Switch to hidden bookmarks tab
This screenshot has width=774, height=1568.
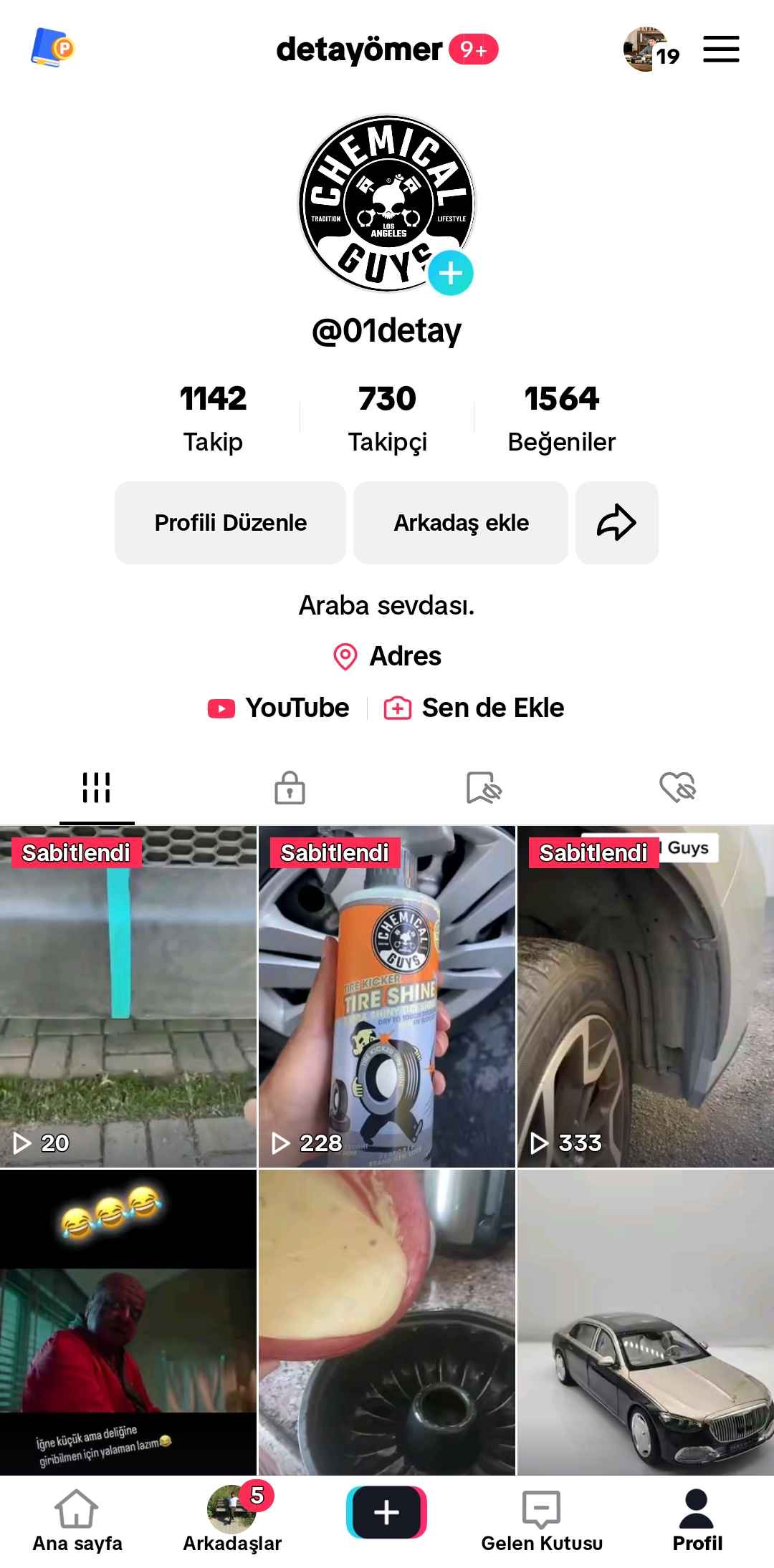(484, 788)
